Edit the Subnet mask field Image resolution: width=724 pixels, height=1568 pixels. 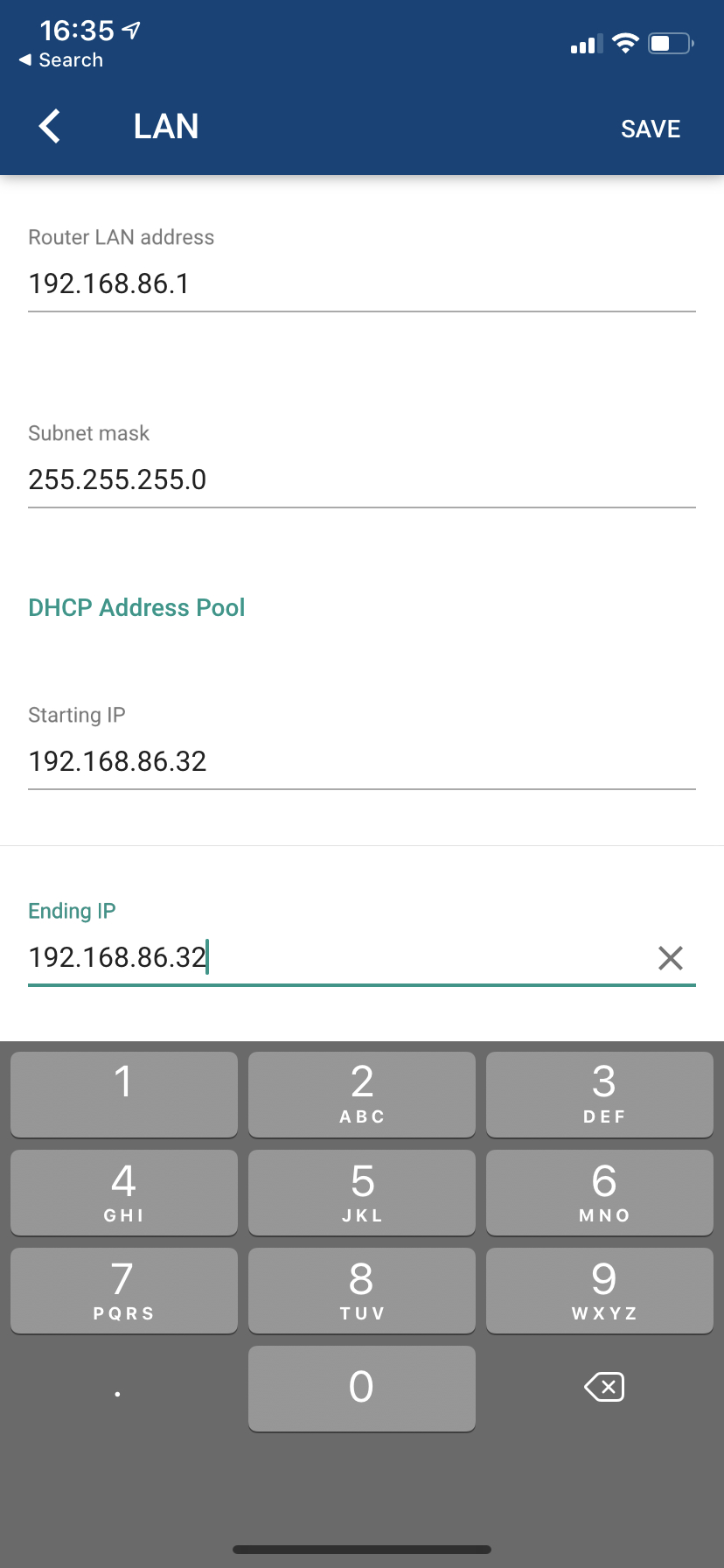coord(362,479)
